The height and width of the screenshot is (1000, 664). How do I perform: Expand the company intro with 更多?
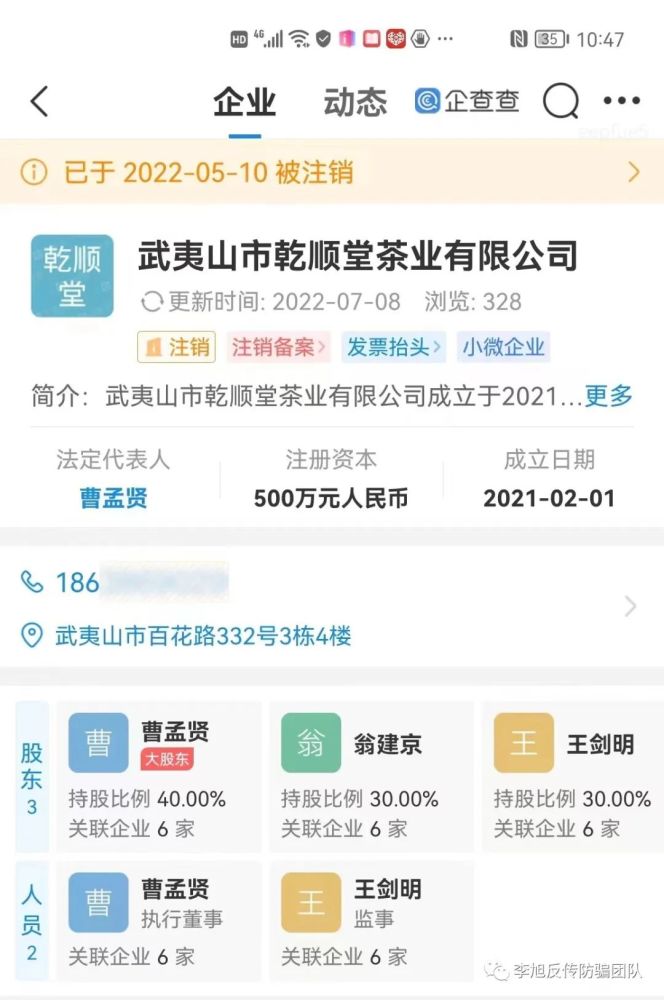click(608, 396)
